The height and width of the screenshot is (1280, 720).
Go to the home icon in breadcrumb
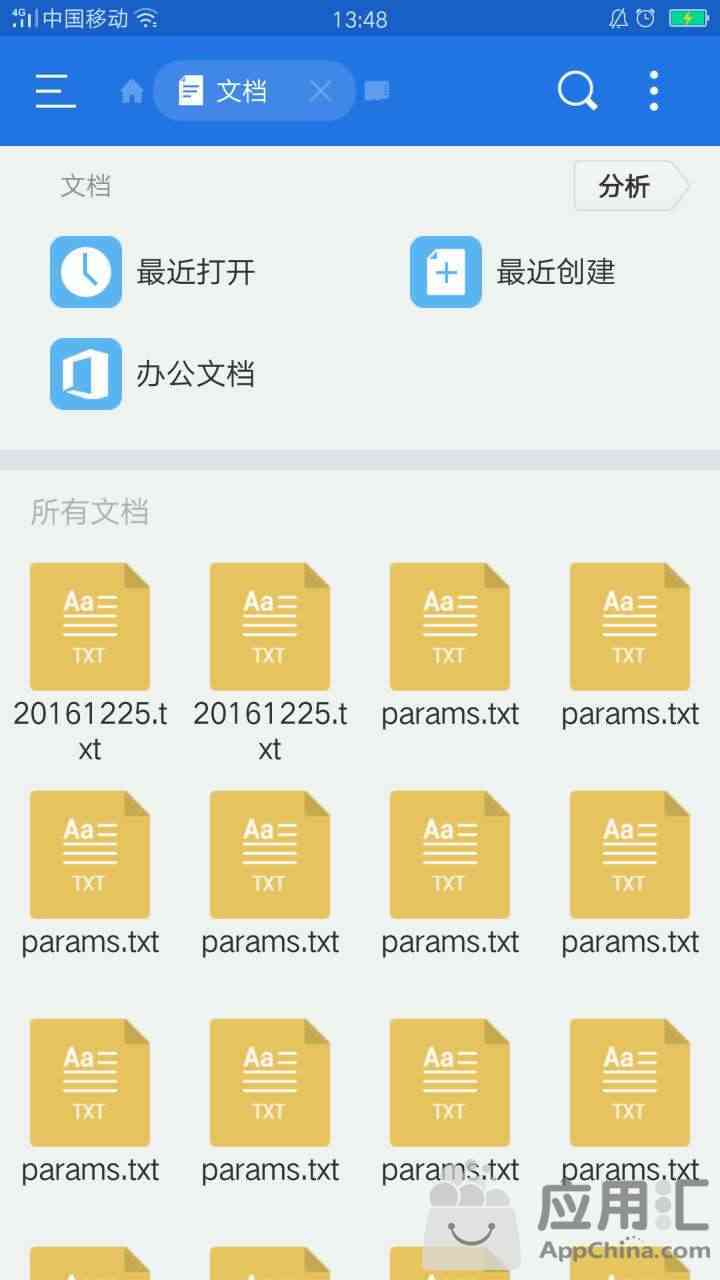tap(132, 92)
